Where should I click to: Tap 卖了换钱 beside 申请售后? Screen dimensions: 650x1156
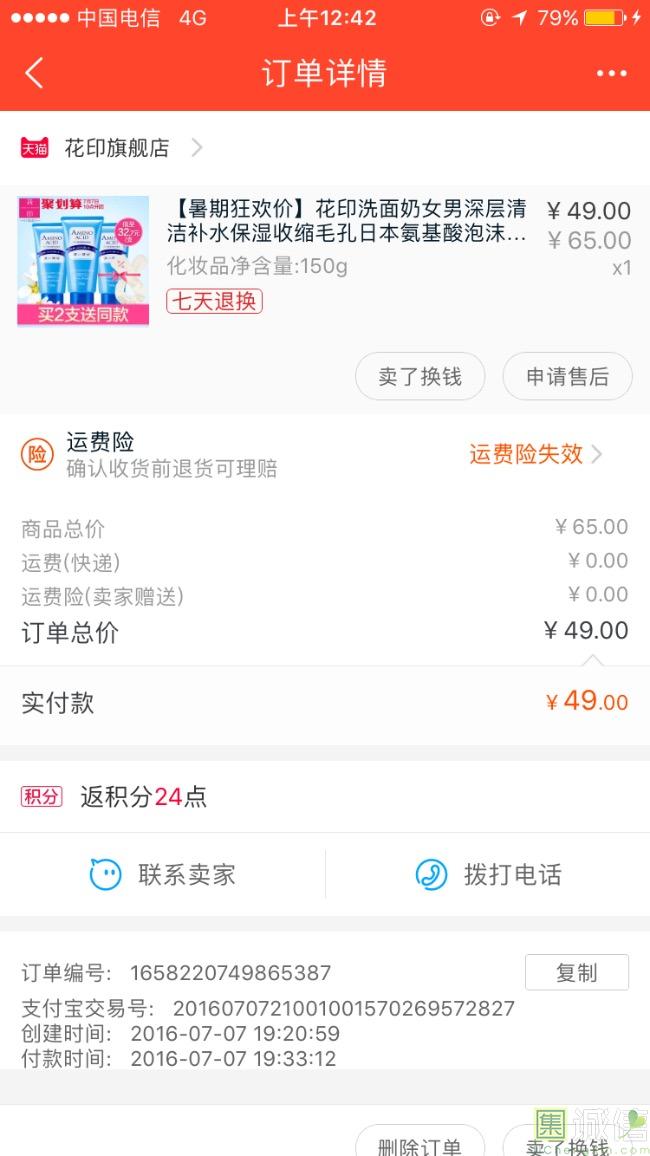(x=420, y=377)
